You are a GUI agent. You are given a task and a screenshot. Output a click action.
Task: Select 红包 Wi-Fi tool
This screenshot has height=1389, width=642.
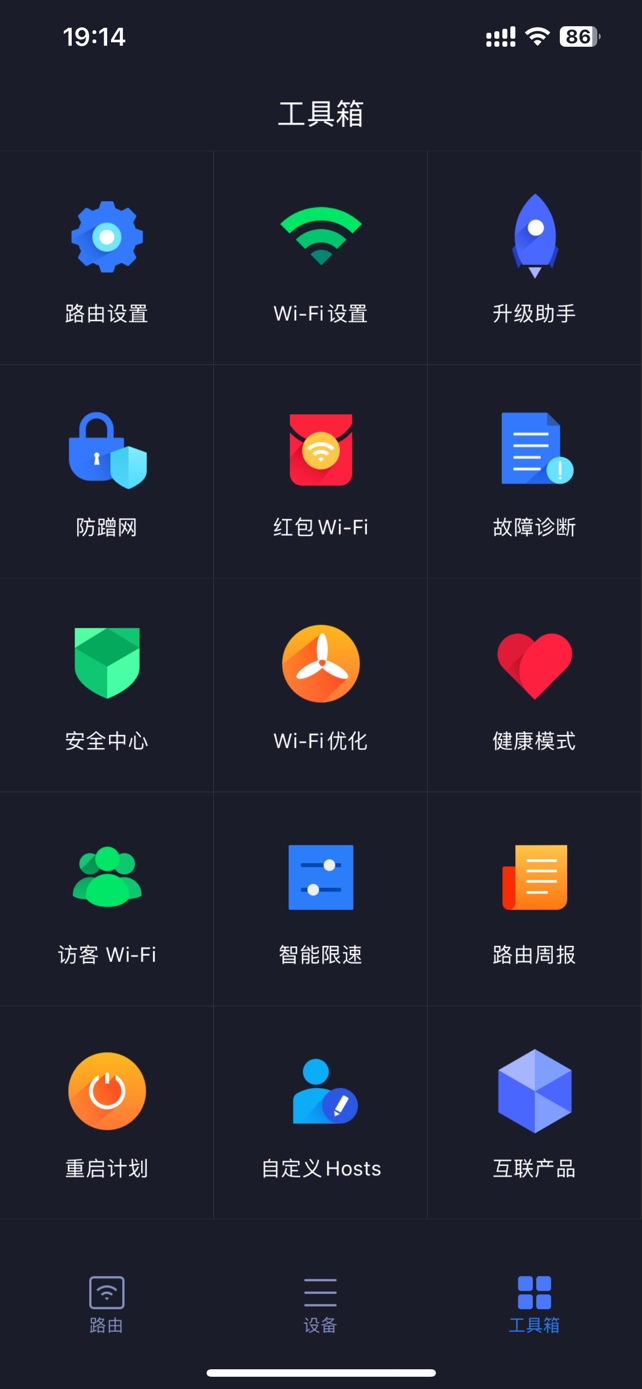[x=320, y=472]
